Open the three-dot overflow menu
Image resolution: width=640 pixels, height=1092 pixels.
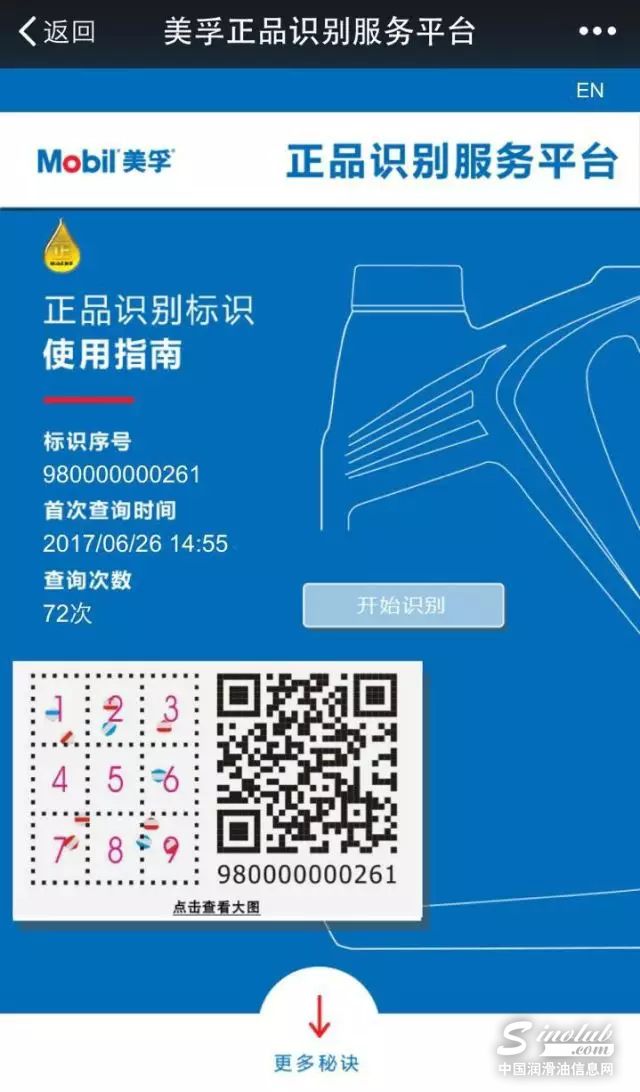597,32
